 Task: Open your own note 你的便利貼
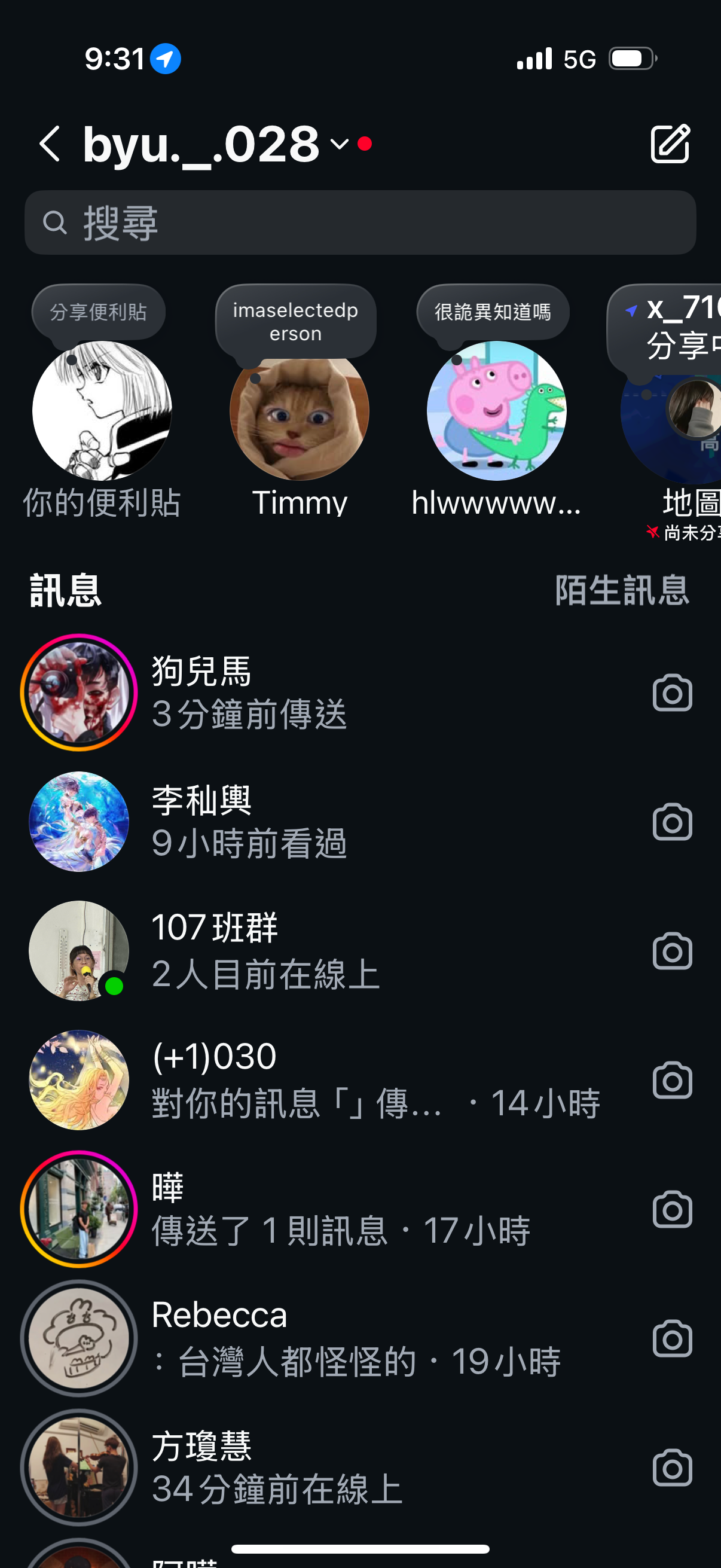click(x=102, y=411)
